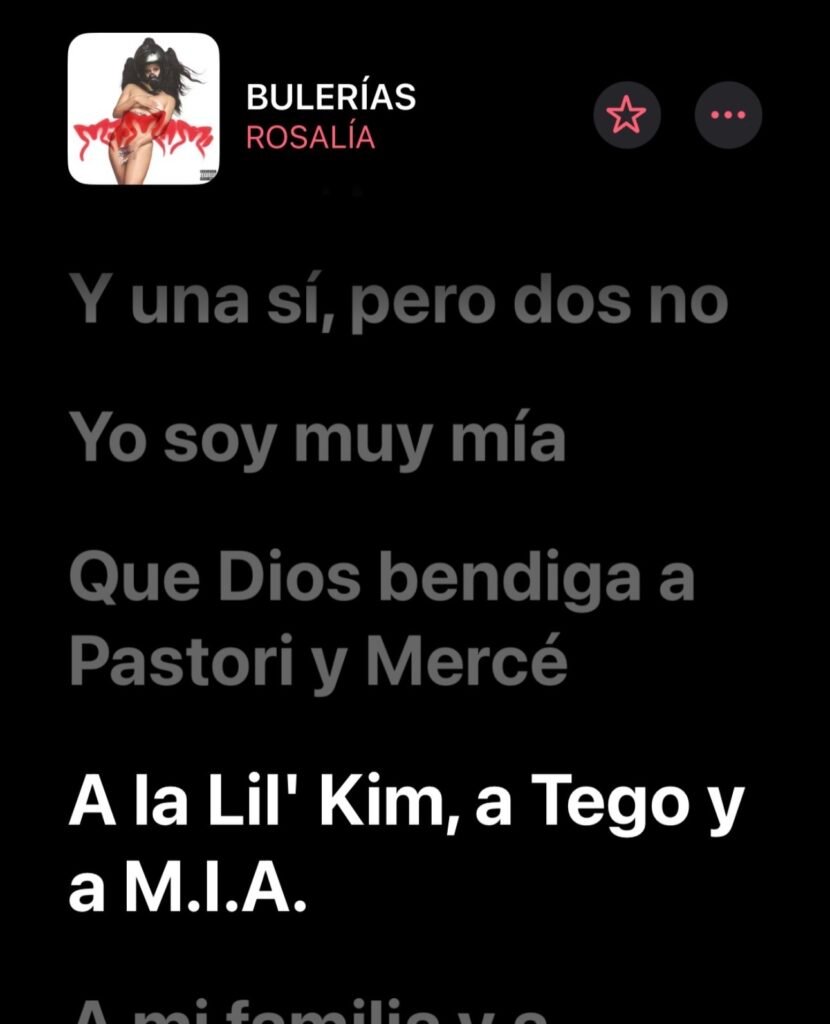Jump to lyric "Y una sí, pero dos no"

(x=398, y=302)
